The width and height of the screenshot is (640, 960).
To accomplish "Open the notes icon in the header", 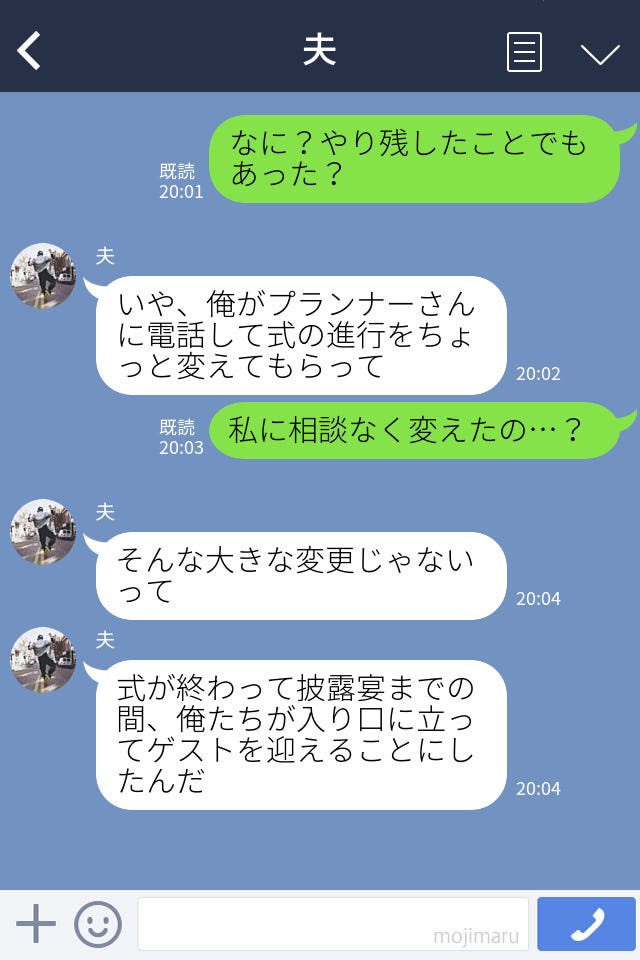I will pyautogui.click(x=524, y=52).
